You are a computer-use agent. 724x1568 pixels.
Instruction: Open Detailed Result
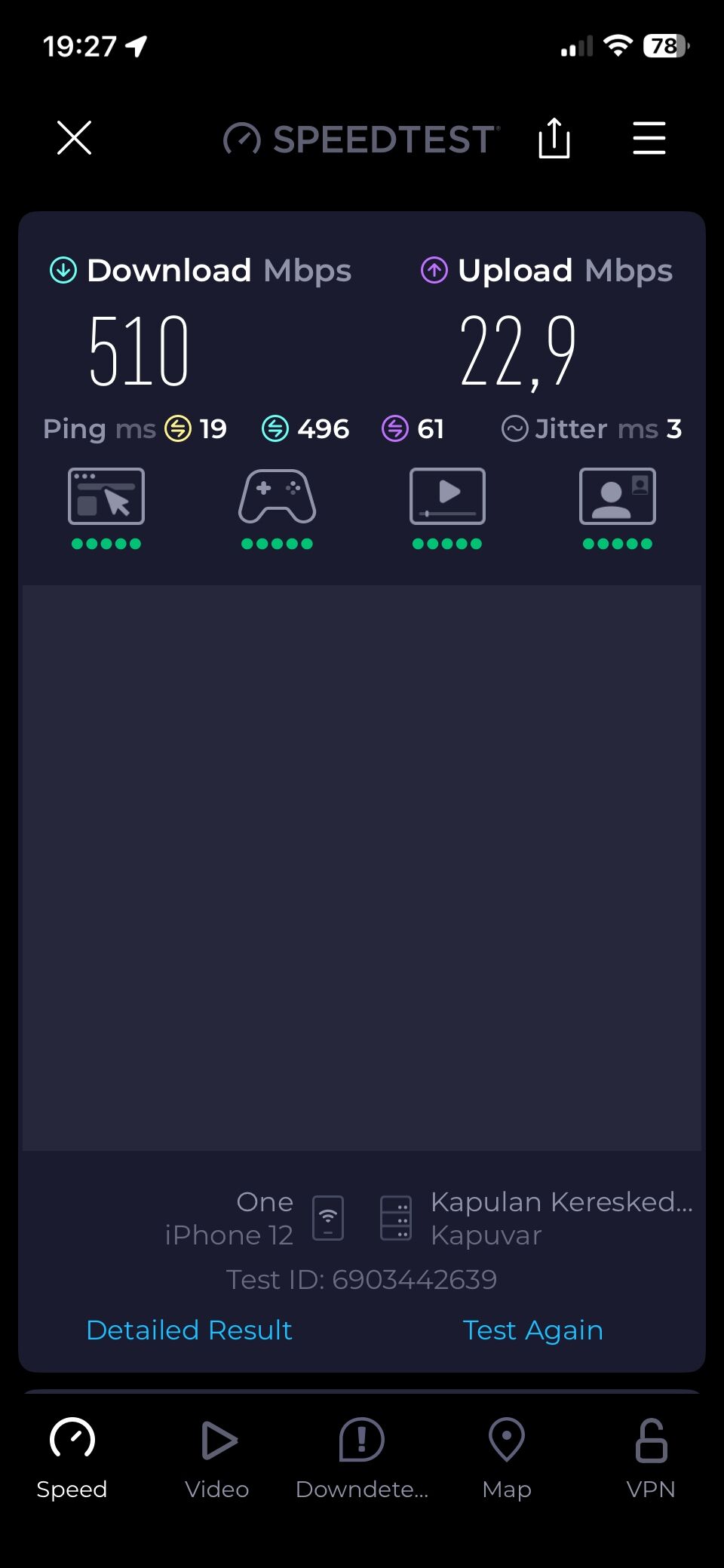point(189,1330)
